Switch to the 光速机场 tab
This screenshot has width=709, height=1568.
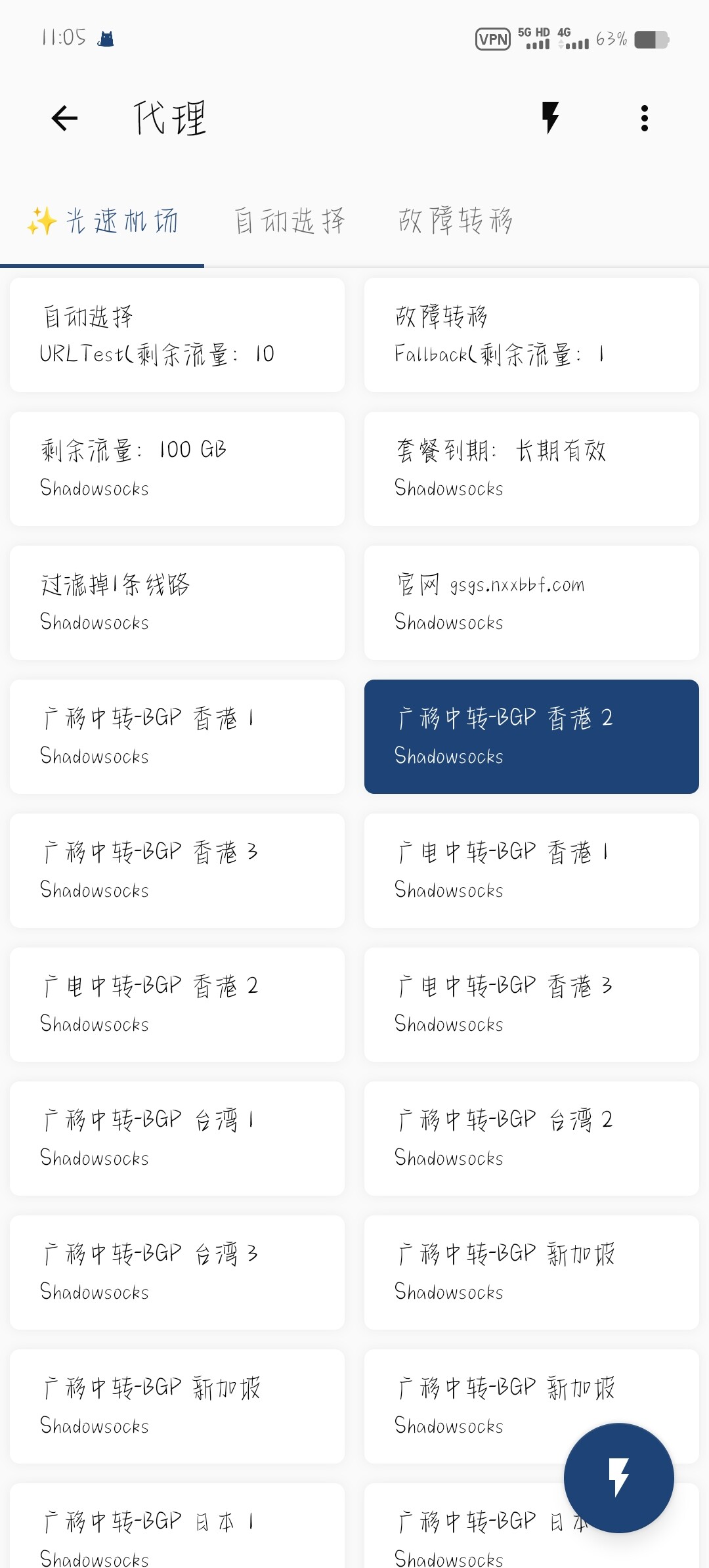tap(103, 221)
